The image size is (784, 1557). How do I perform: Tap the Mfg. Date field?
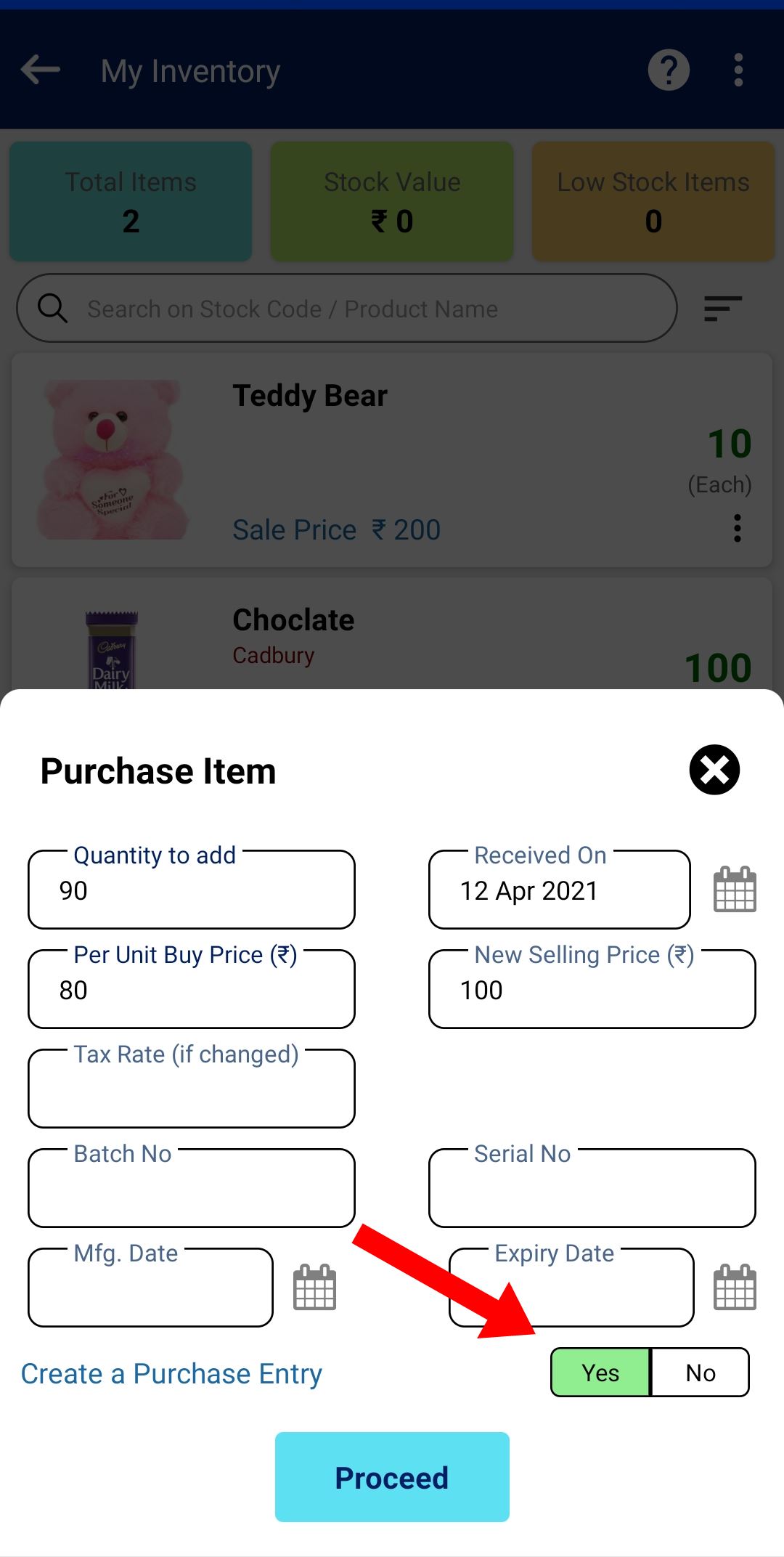(151, 1288)
